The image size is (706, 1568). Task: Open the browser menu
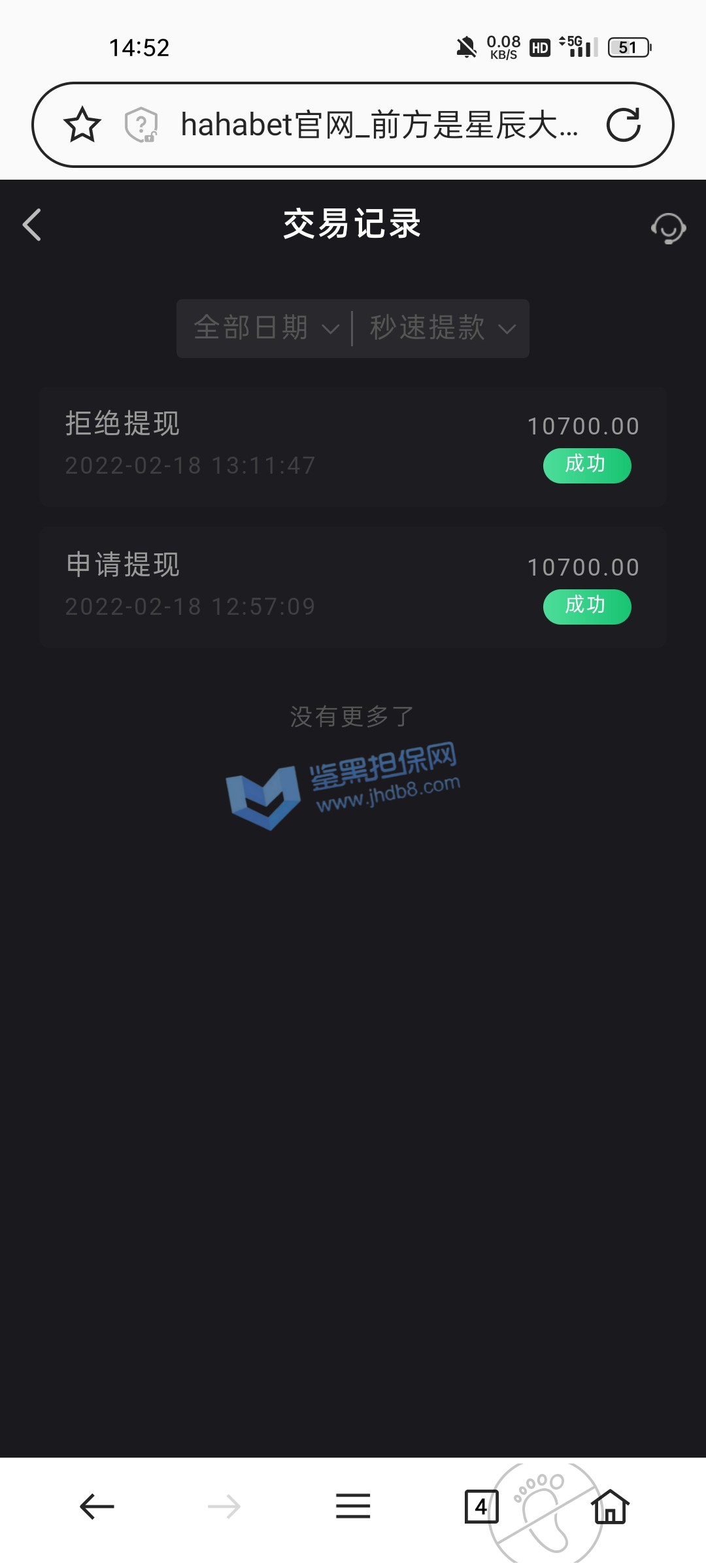point(353,1506)
